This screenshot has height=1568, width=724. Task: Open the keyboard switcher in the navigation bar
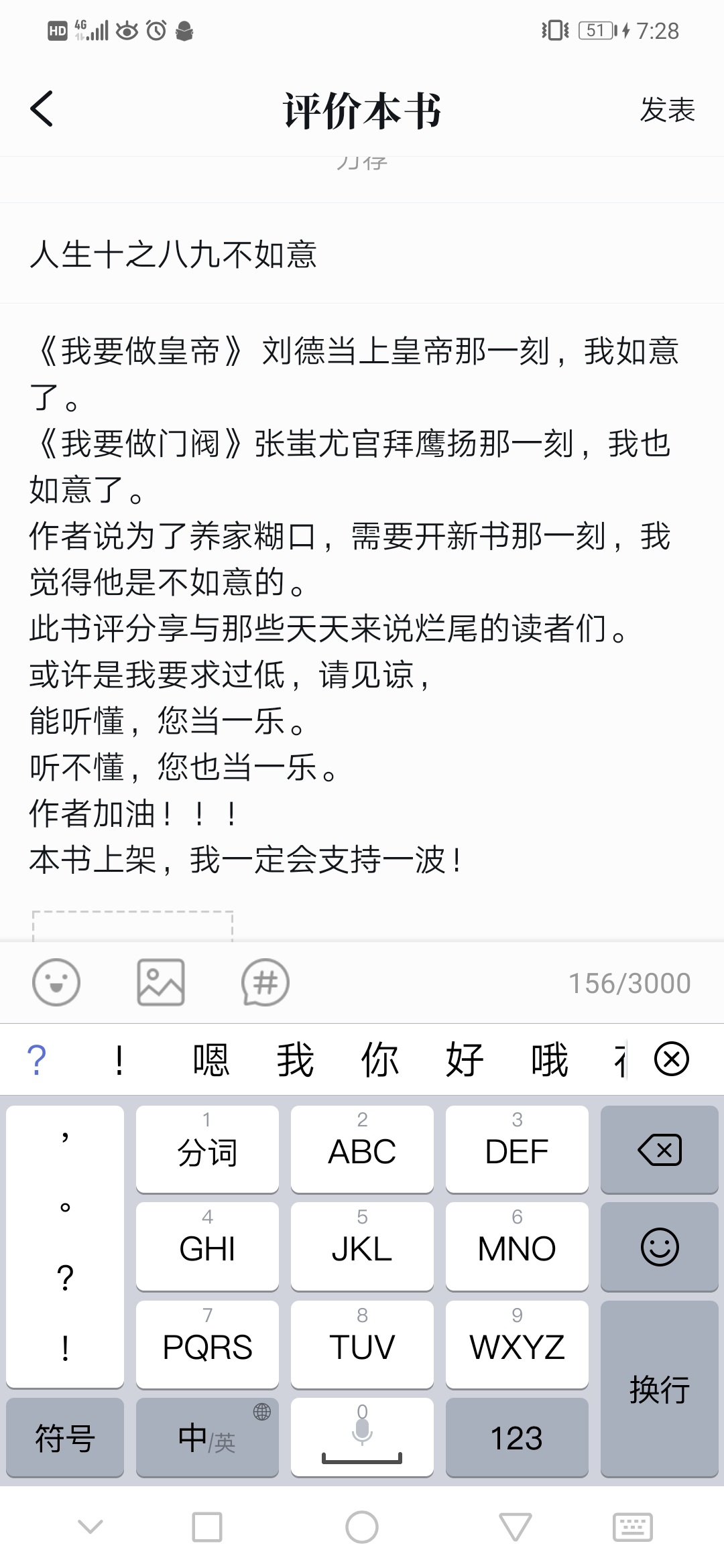(632, 1527)
